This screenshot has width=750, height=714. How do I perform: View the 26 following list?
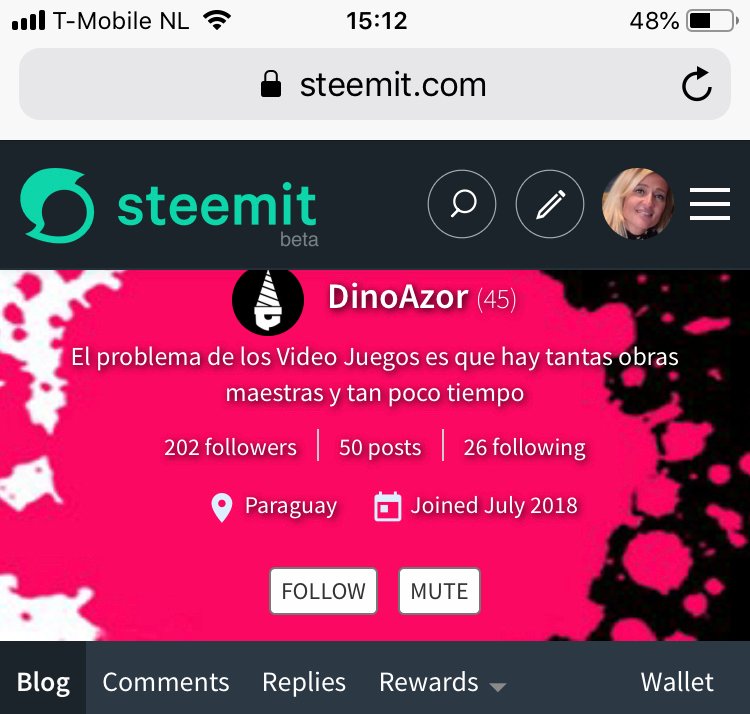524,447
